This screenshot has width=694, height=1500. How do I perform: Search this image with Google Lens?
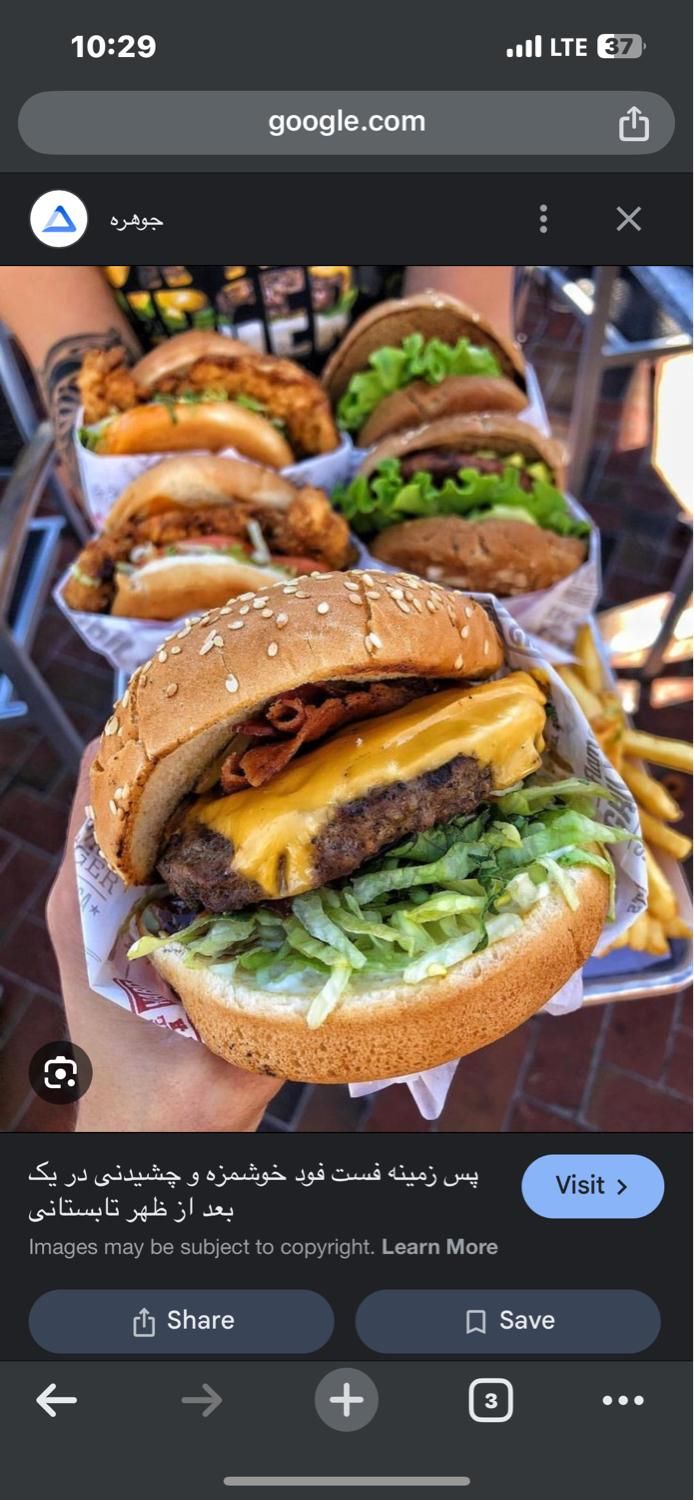(x=60, y=1074)
